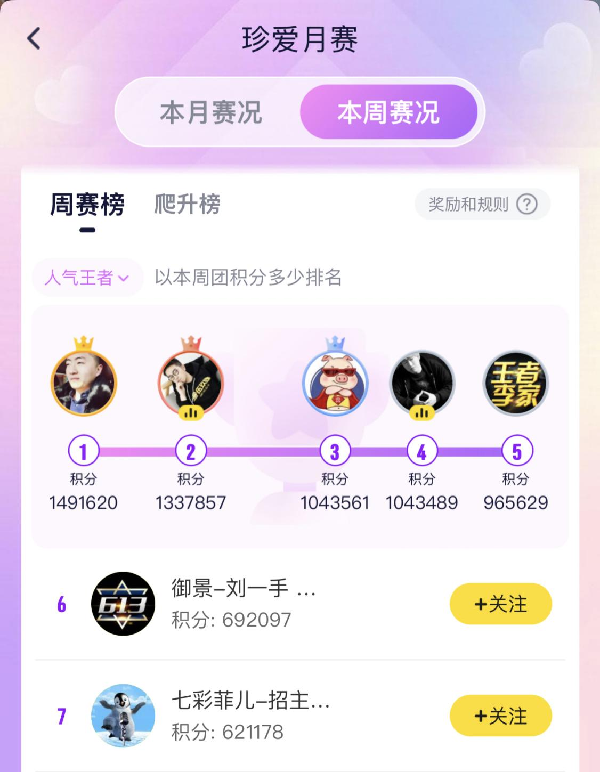Image resolution: width=600 pixels, height=772 pixels.
Task: Expand the 人气王者 dropdown
Action: (87, 277)
